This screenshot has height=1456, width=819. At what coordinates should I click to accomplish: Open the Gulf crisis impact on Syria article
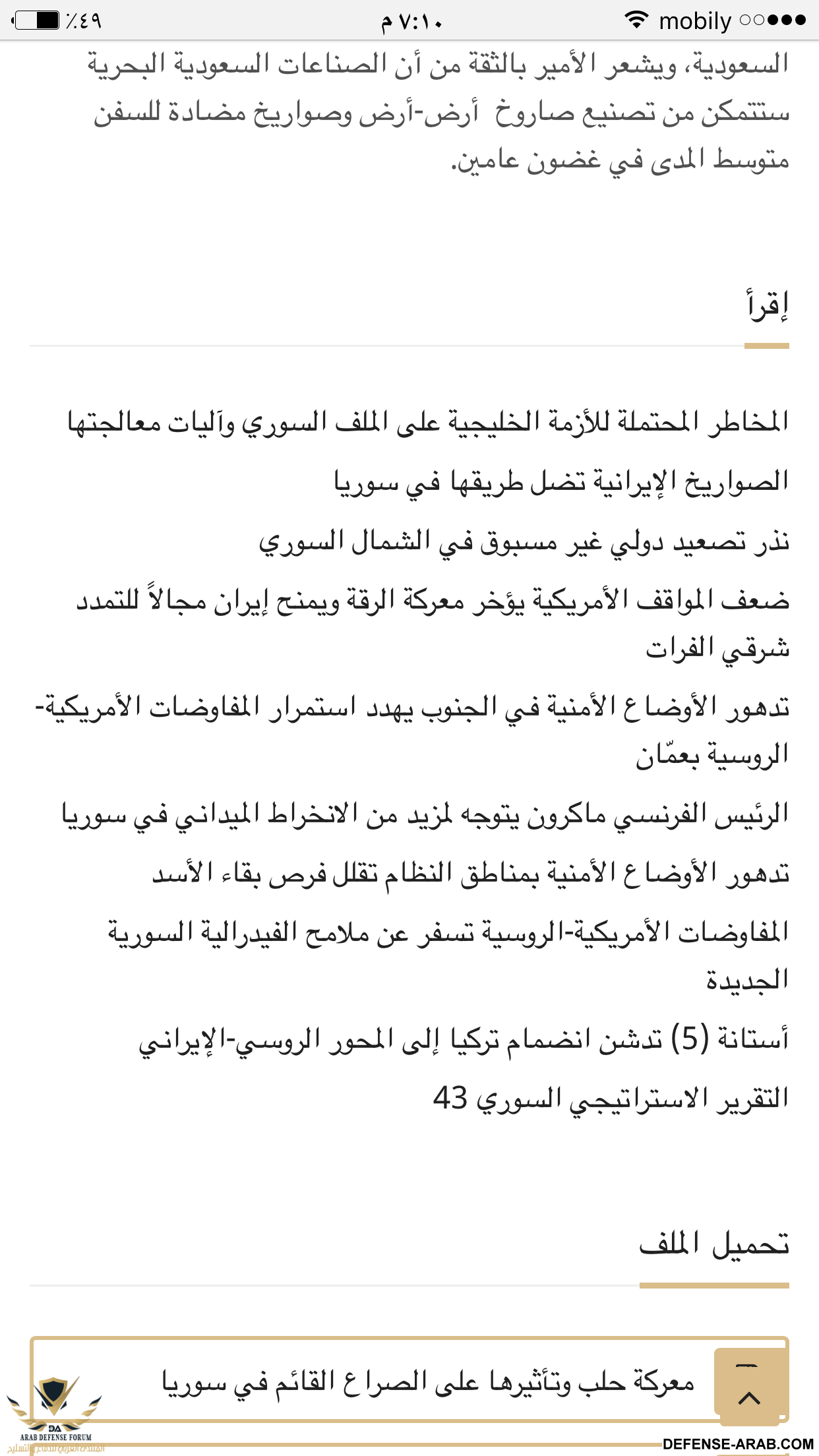pos(429,423)
